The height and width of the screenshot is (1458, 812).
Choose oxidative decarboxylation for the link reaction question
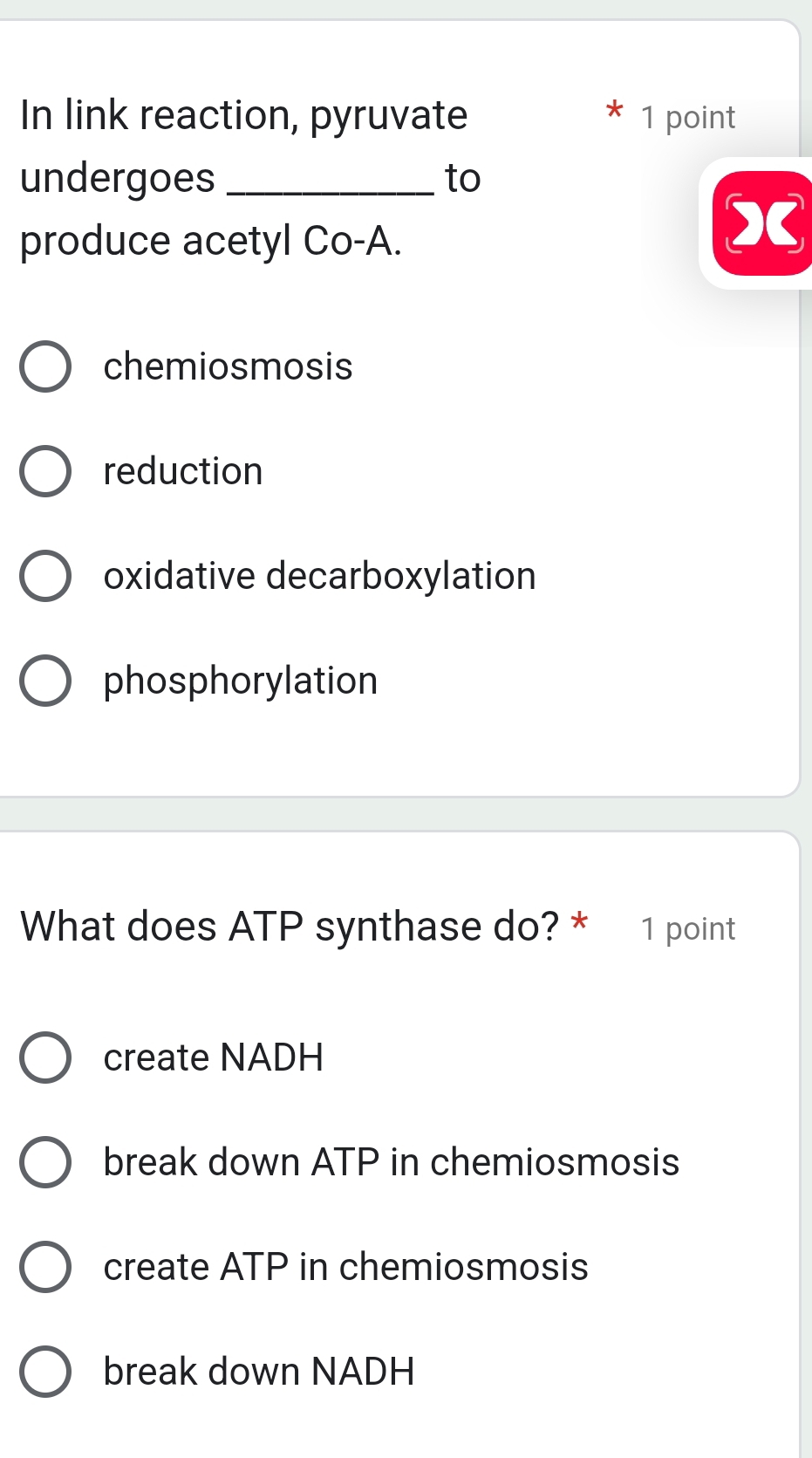(x=47, y=576)
